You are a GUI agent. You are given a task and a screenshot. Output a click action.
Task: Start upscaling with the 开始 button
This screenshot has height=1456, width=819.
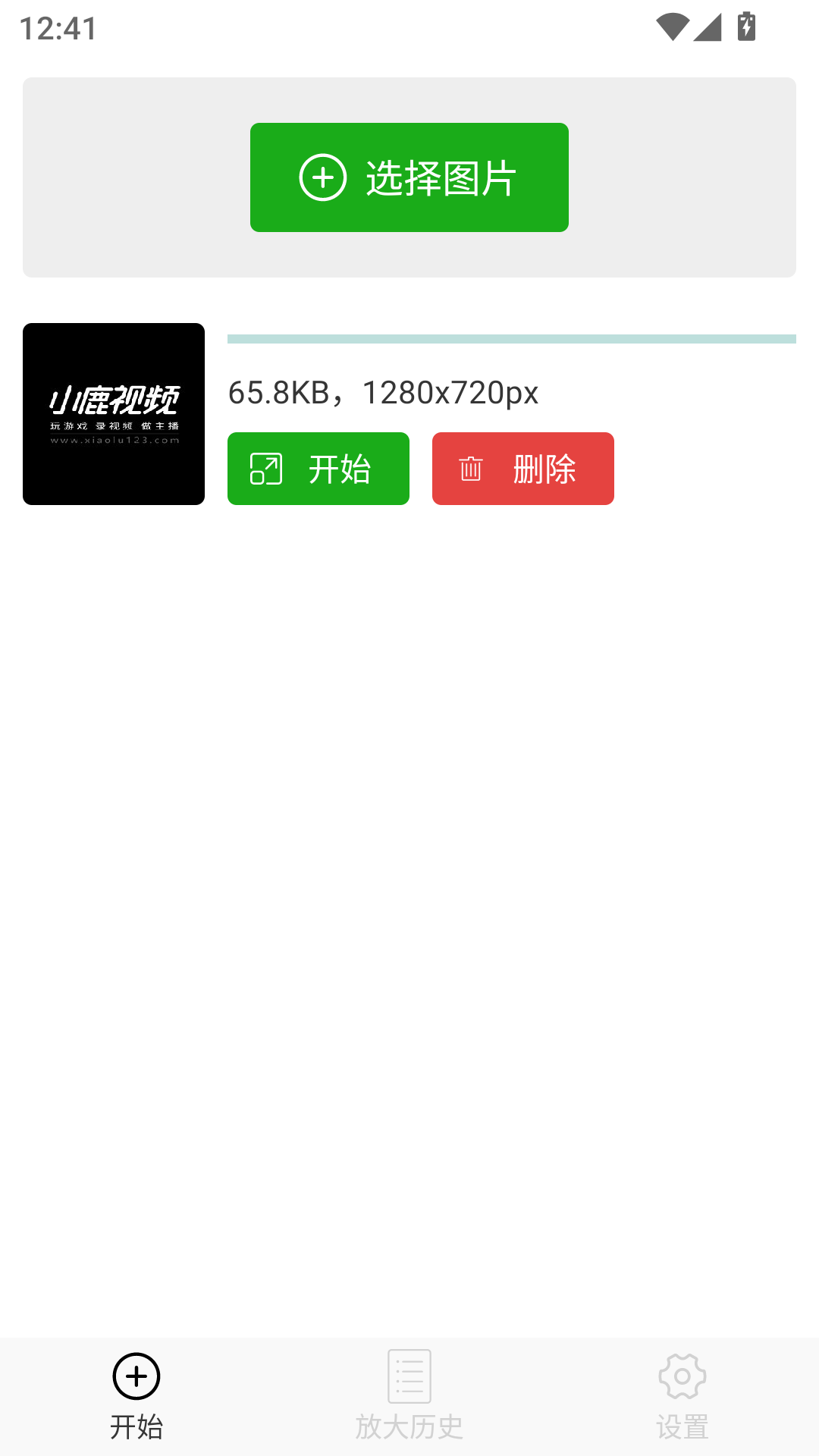coord(318,469)
